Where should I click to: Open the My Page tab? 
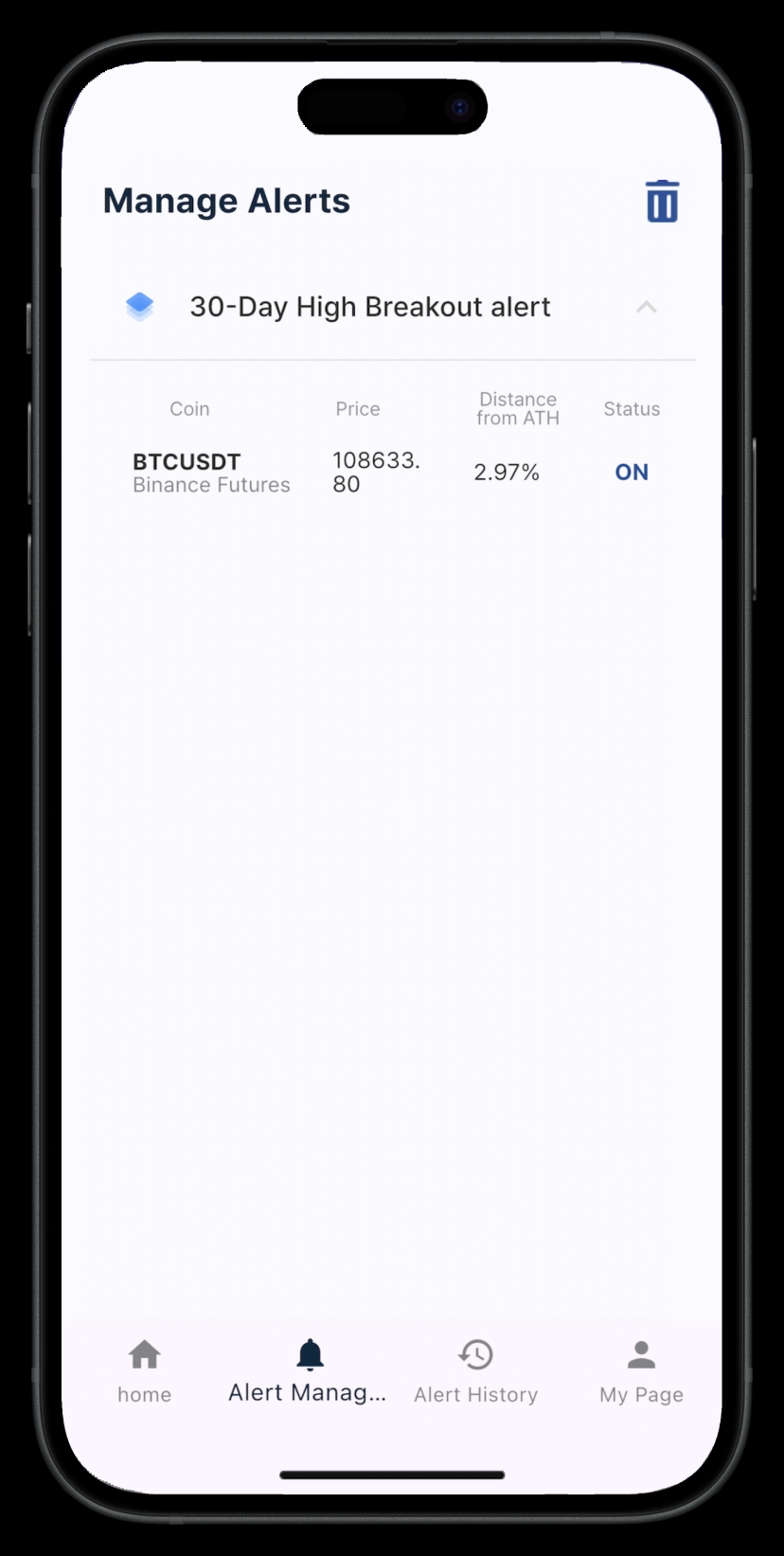[641, 1370]
